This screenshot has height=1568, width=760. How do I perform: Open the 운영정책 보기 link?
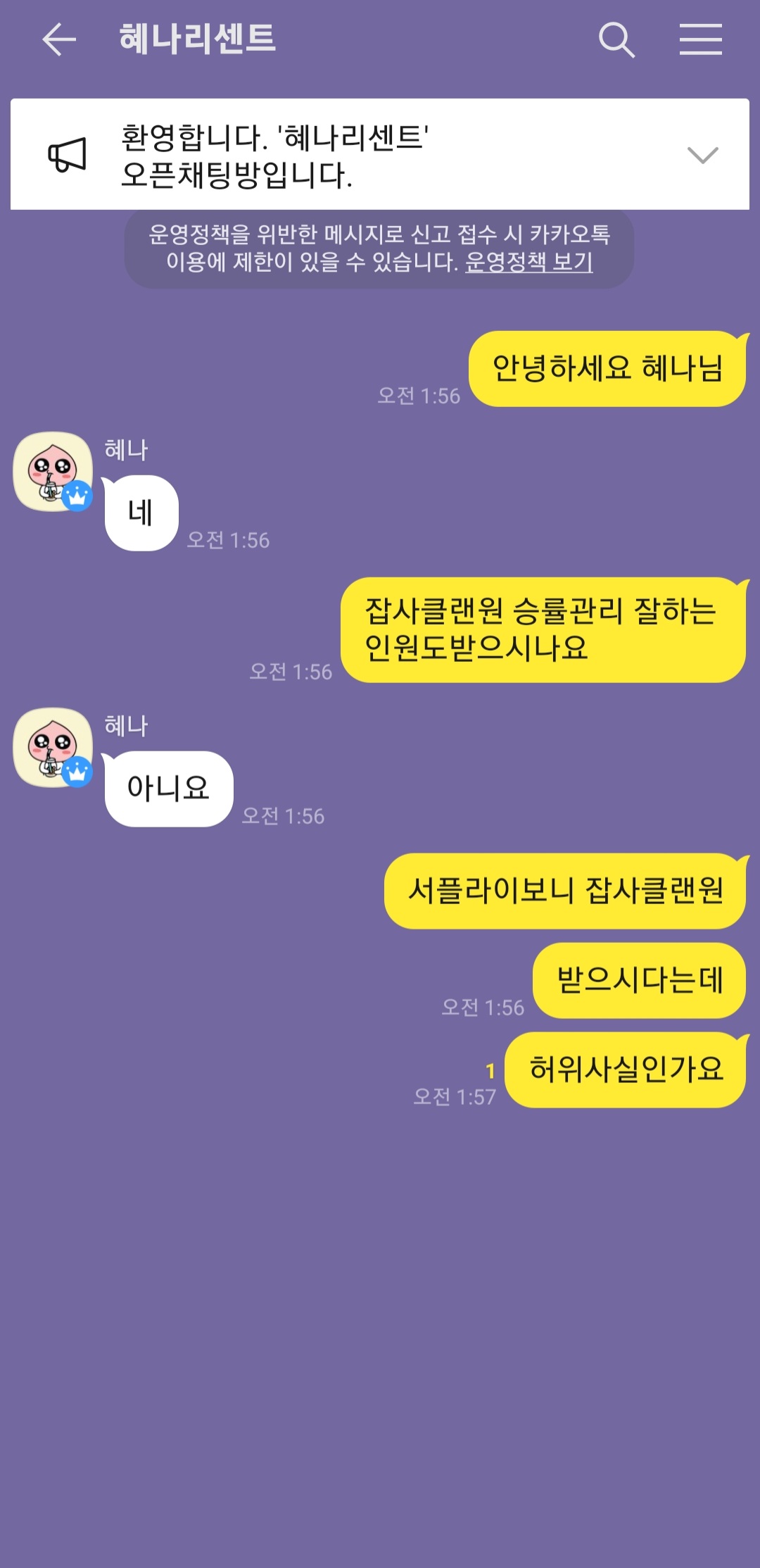pos(529,263)
